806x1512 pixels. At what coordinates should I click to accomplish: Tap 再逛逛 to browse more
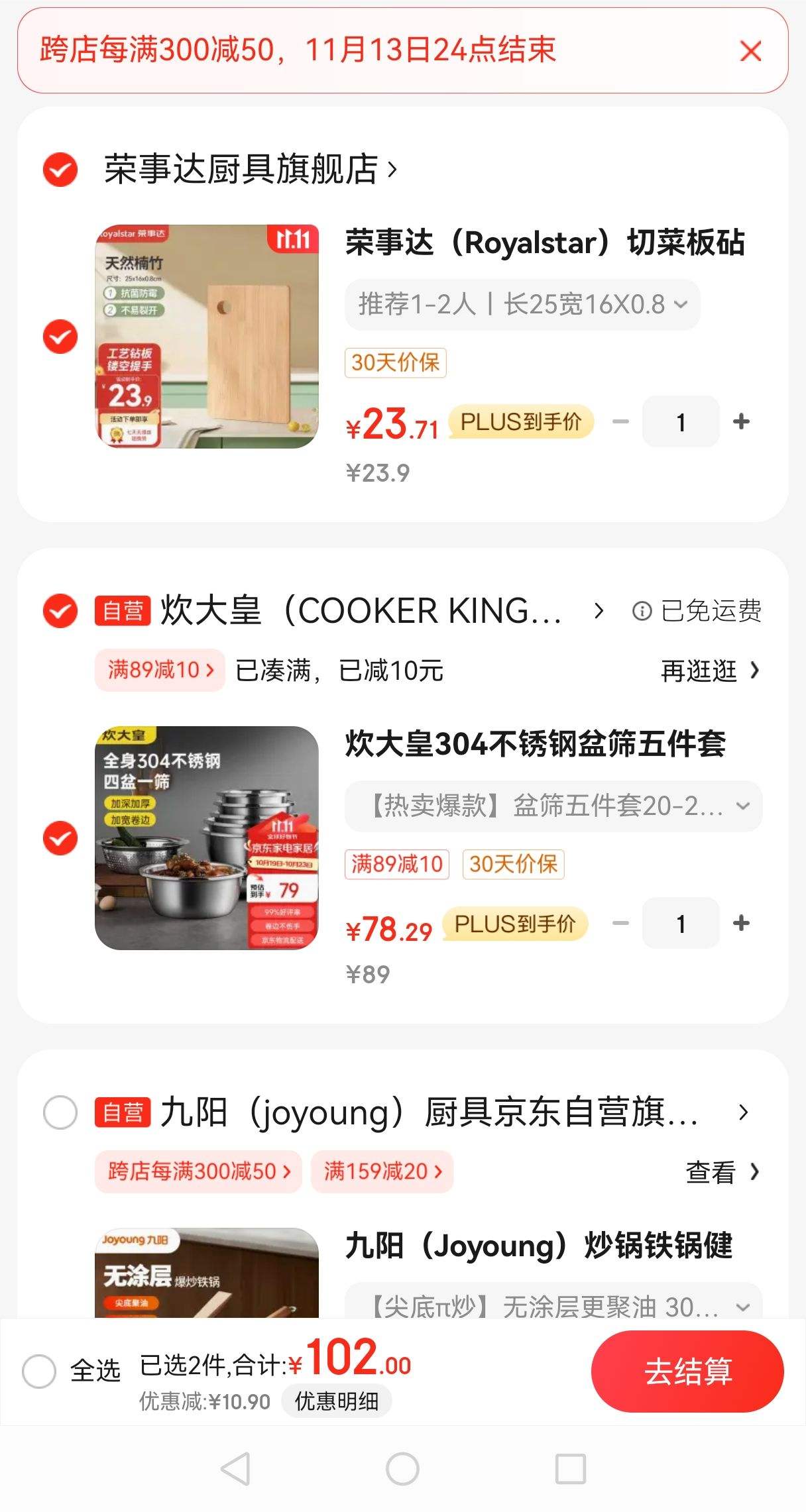coord(710,671)
